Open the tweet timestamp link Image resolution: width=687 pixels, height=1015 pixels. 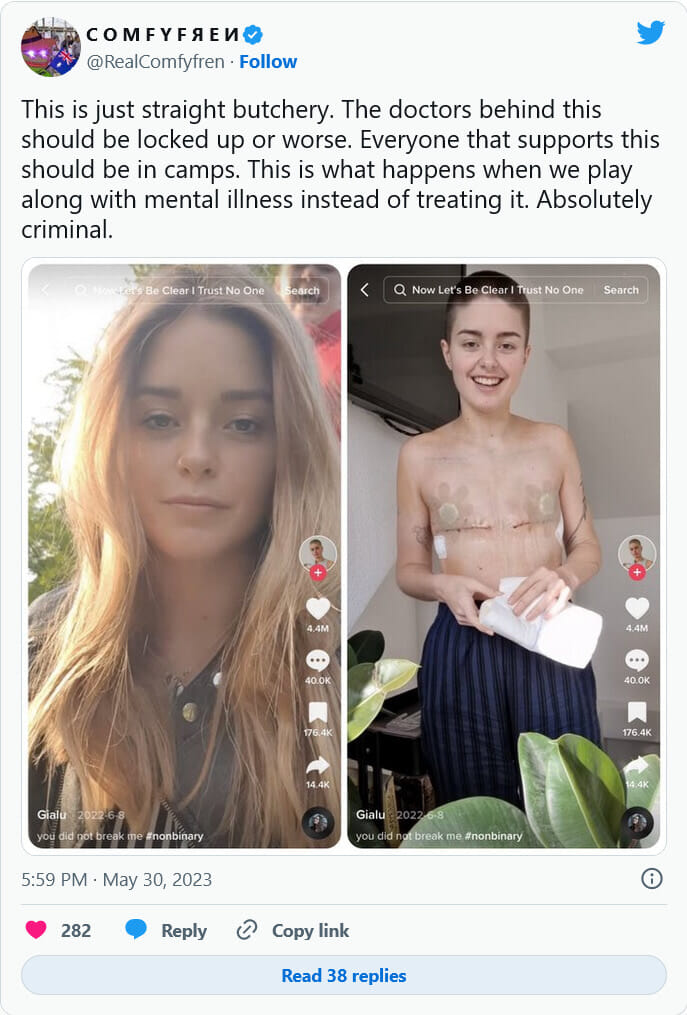(116, 880)
